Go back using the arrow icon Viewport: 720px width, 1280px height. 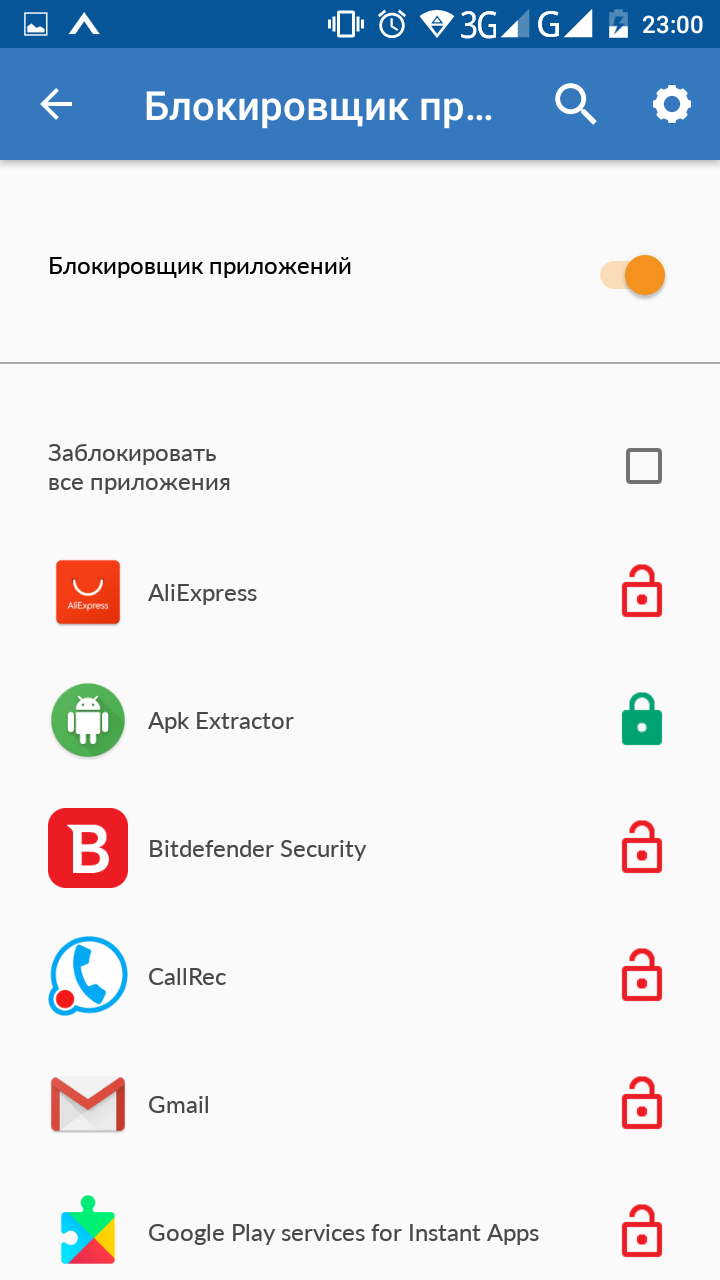(56, 104)
